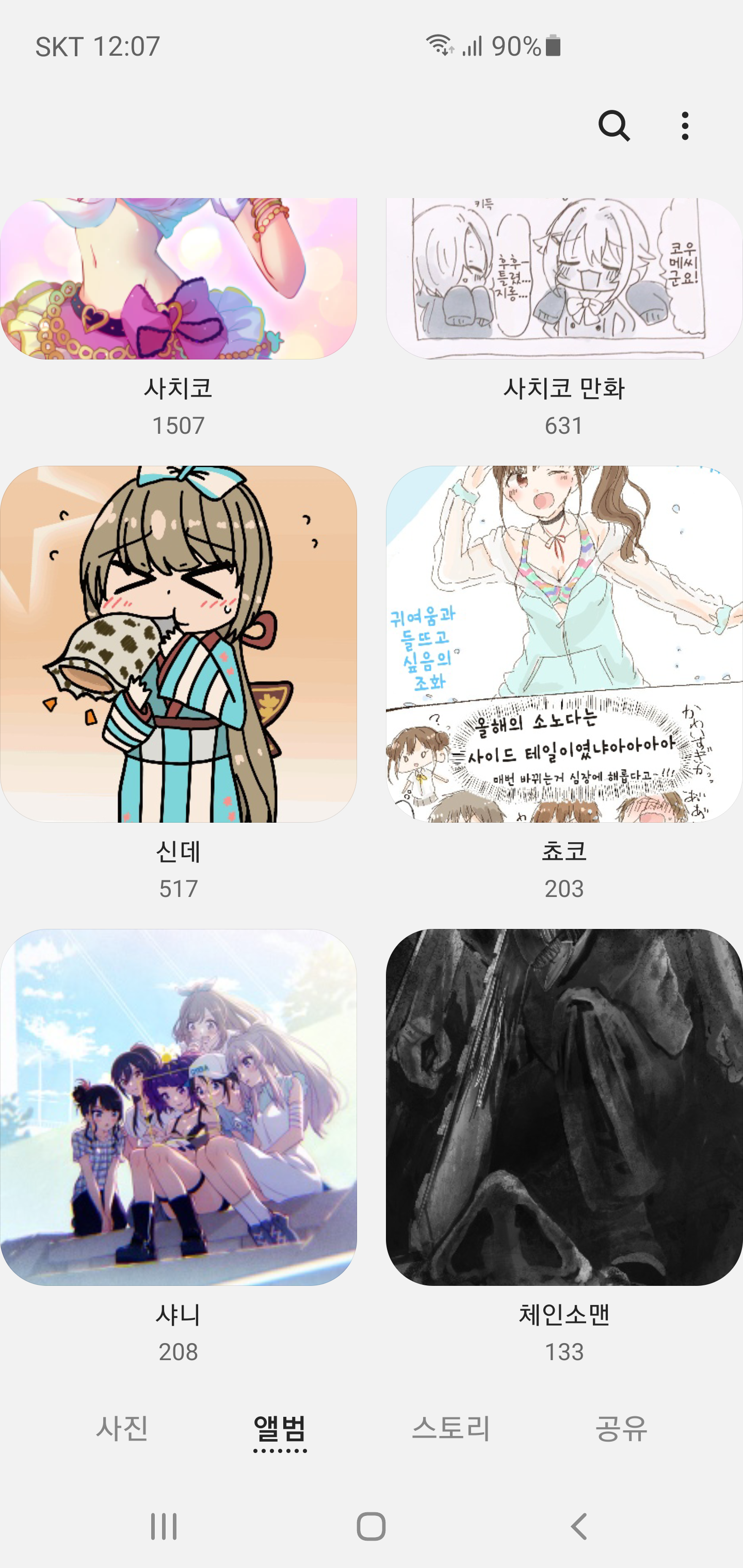Switch to the 스토리 tab
Viewport: 743px width, 1568px height.
tap(450, 1428)
